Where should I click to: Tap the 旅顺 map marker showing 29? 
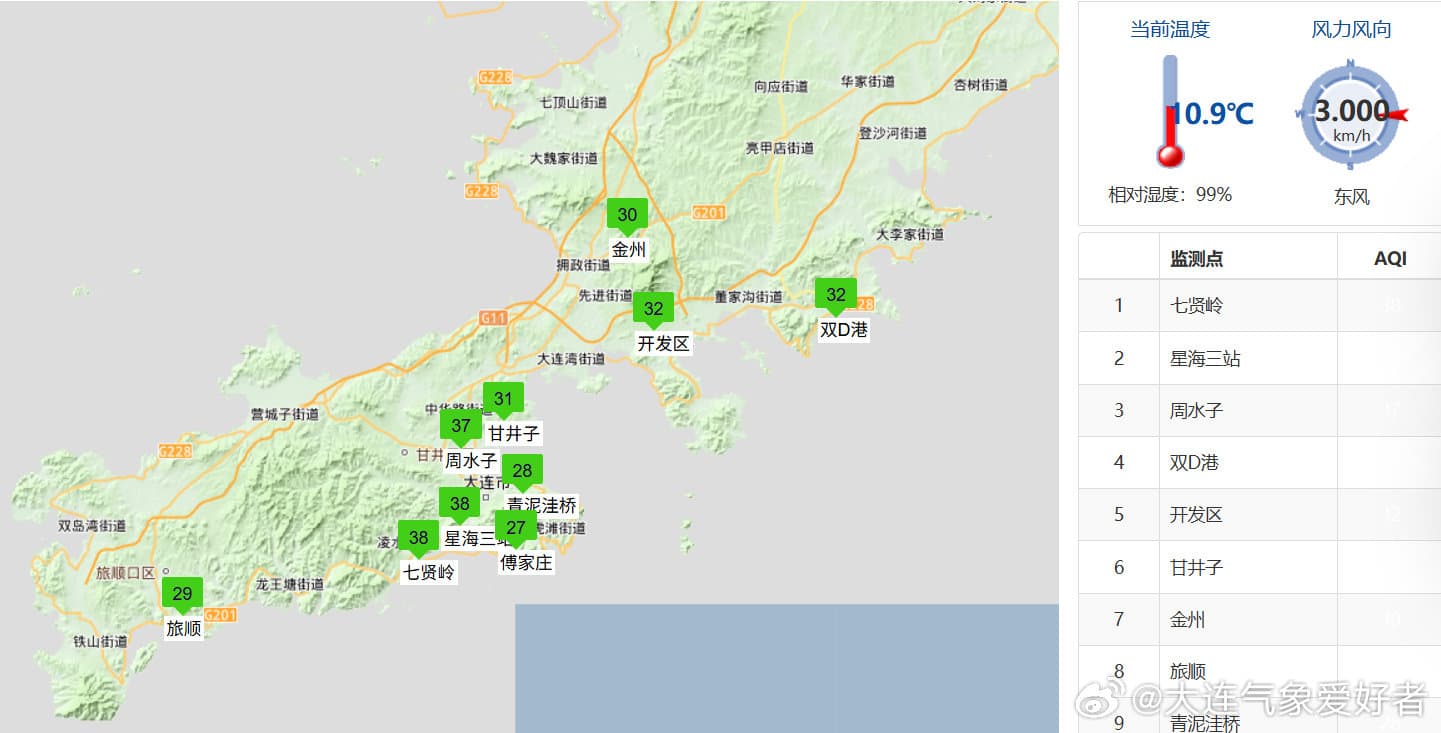coord(182,594)
